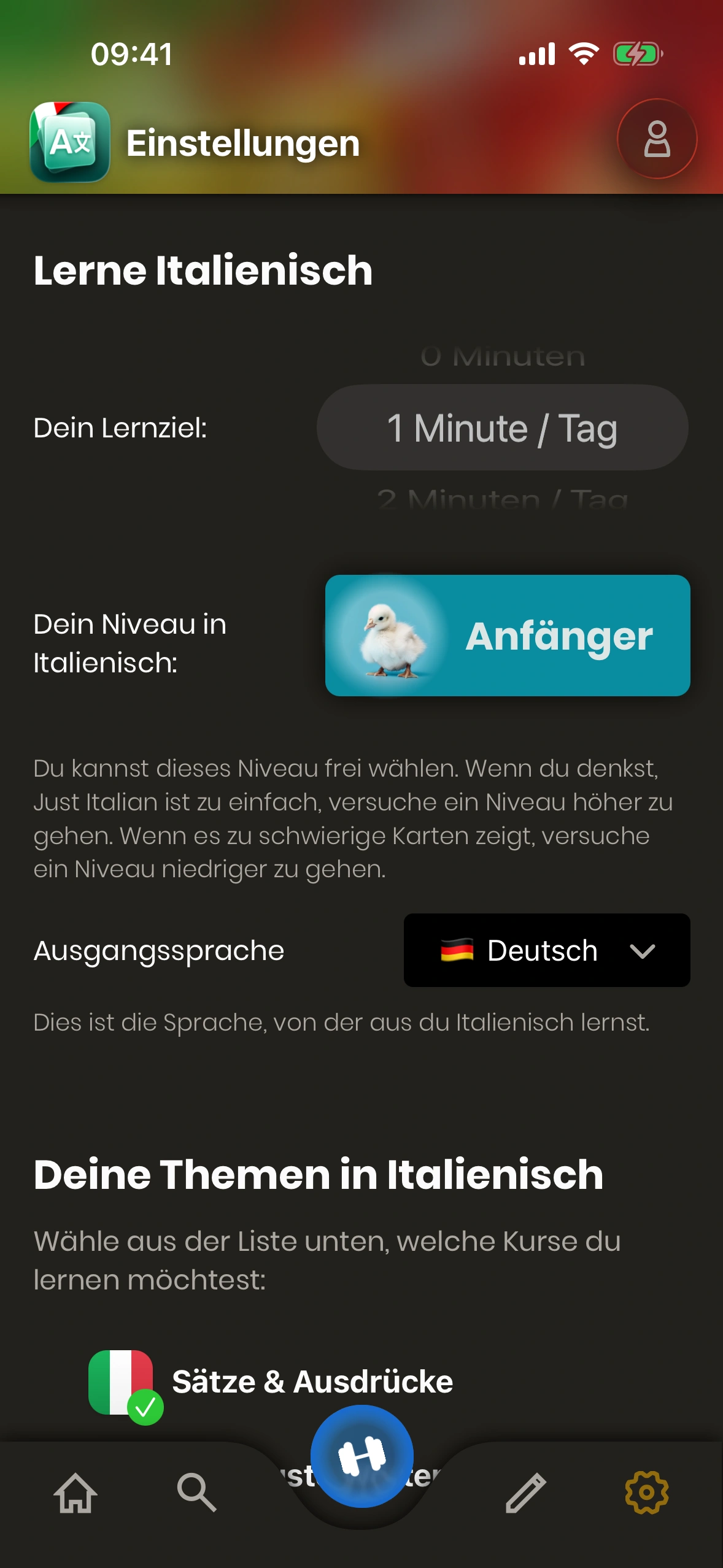Screen dimensions: 723x1568
Task: Select the 1 Minute / Tag learning goal
Action: click(502, 428)
